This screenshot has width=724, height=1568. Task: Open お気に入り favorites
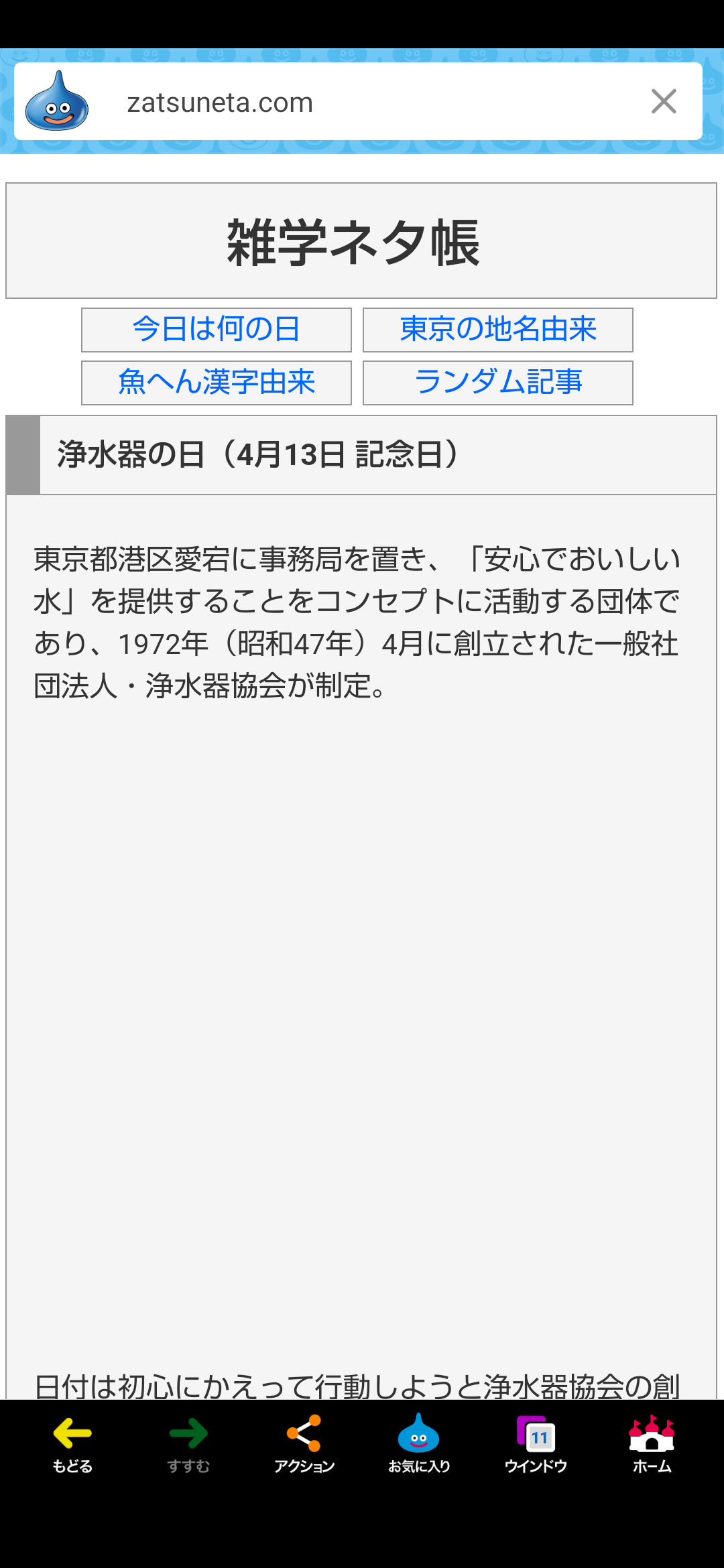click(x=419, y=1443)
